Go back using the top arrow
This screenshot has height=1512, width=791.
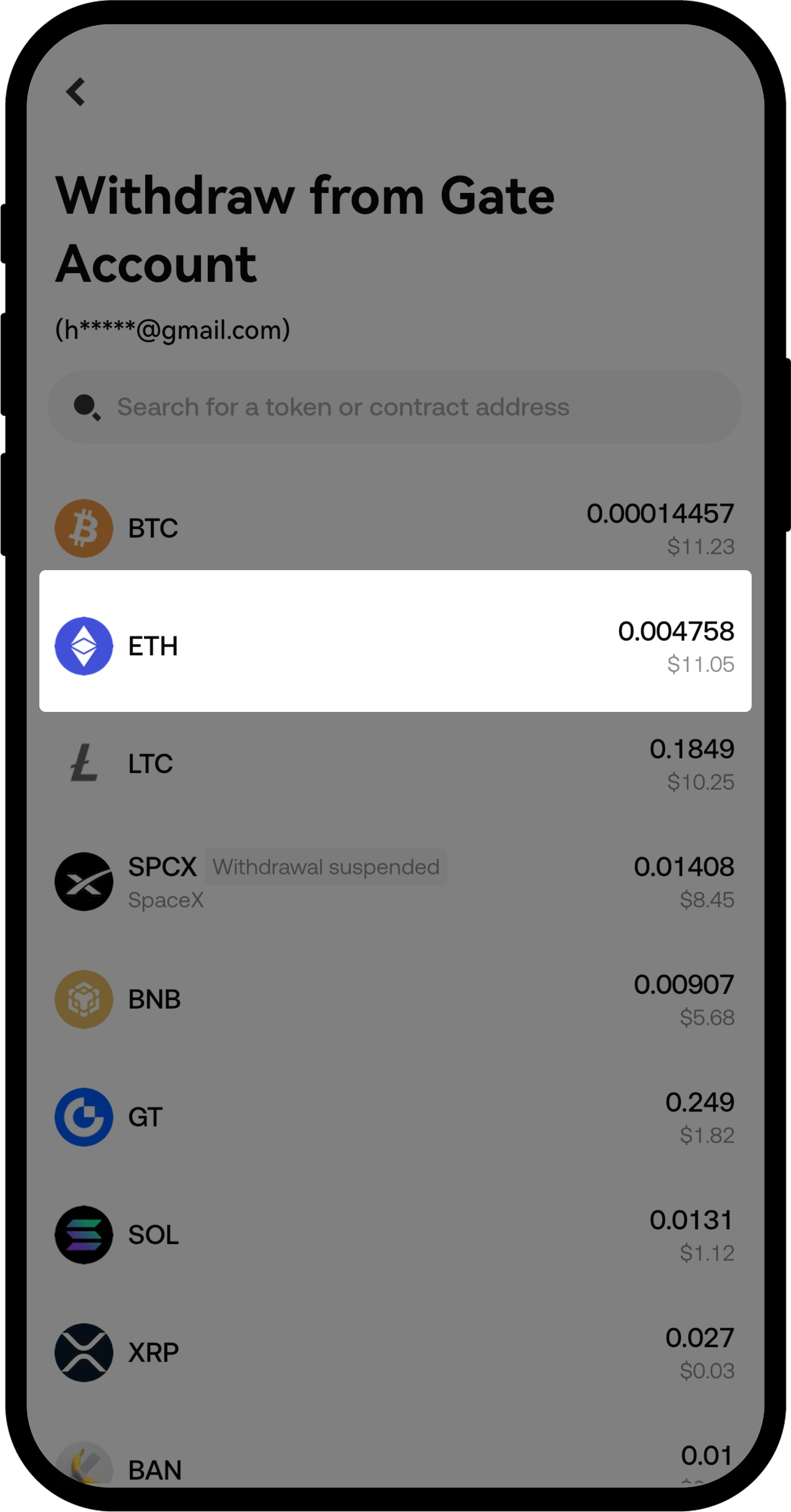click(76, 92)
